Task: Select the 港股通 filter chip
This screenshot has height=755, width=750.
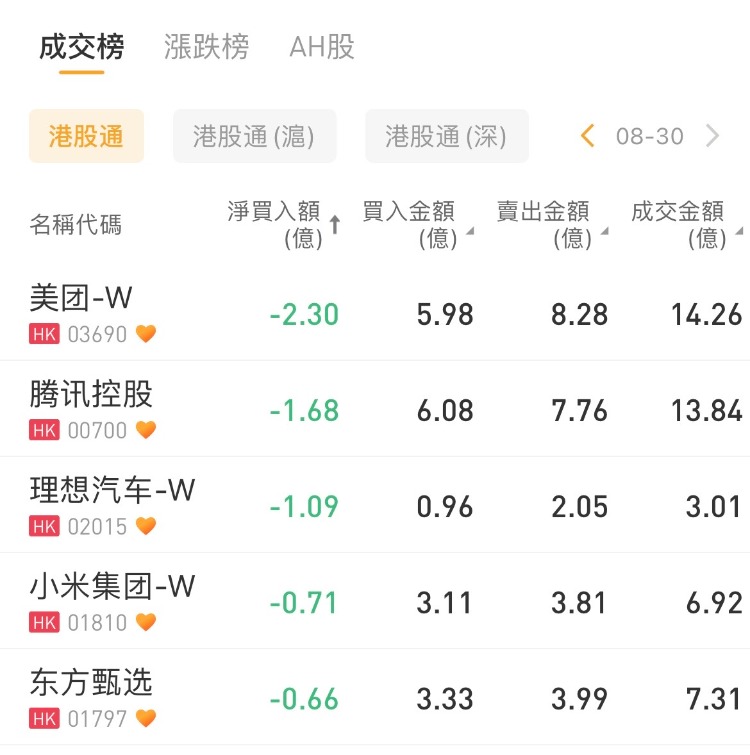Action: (x=86, y=136)
